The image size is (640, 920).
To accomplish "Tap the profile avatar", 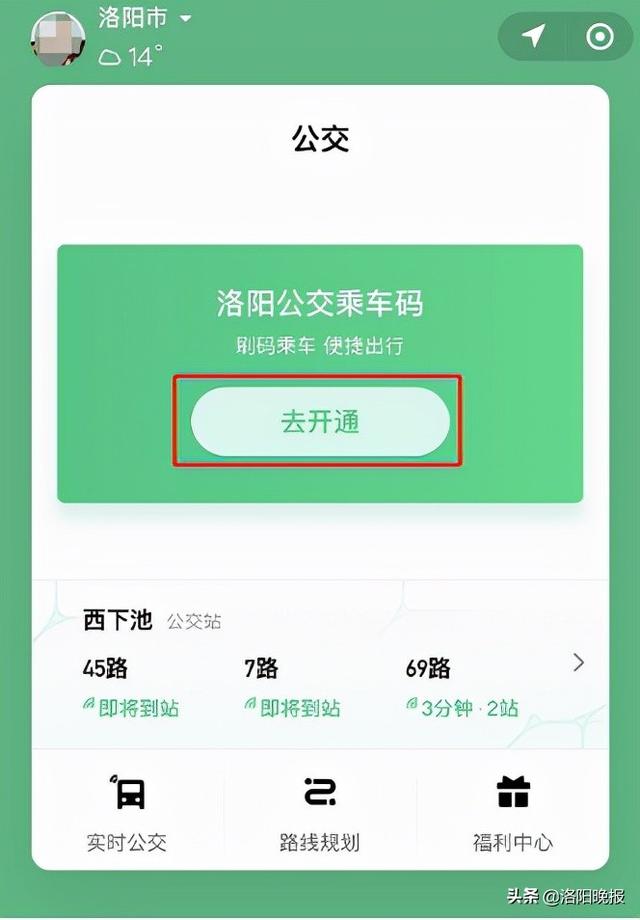I will (58, 40).
